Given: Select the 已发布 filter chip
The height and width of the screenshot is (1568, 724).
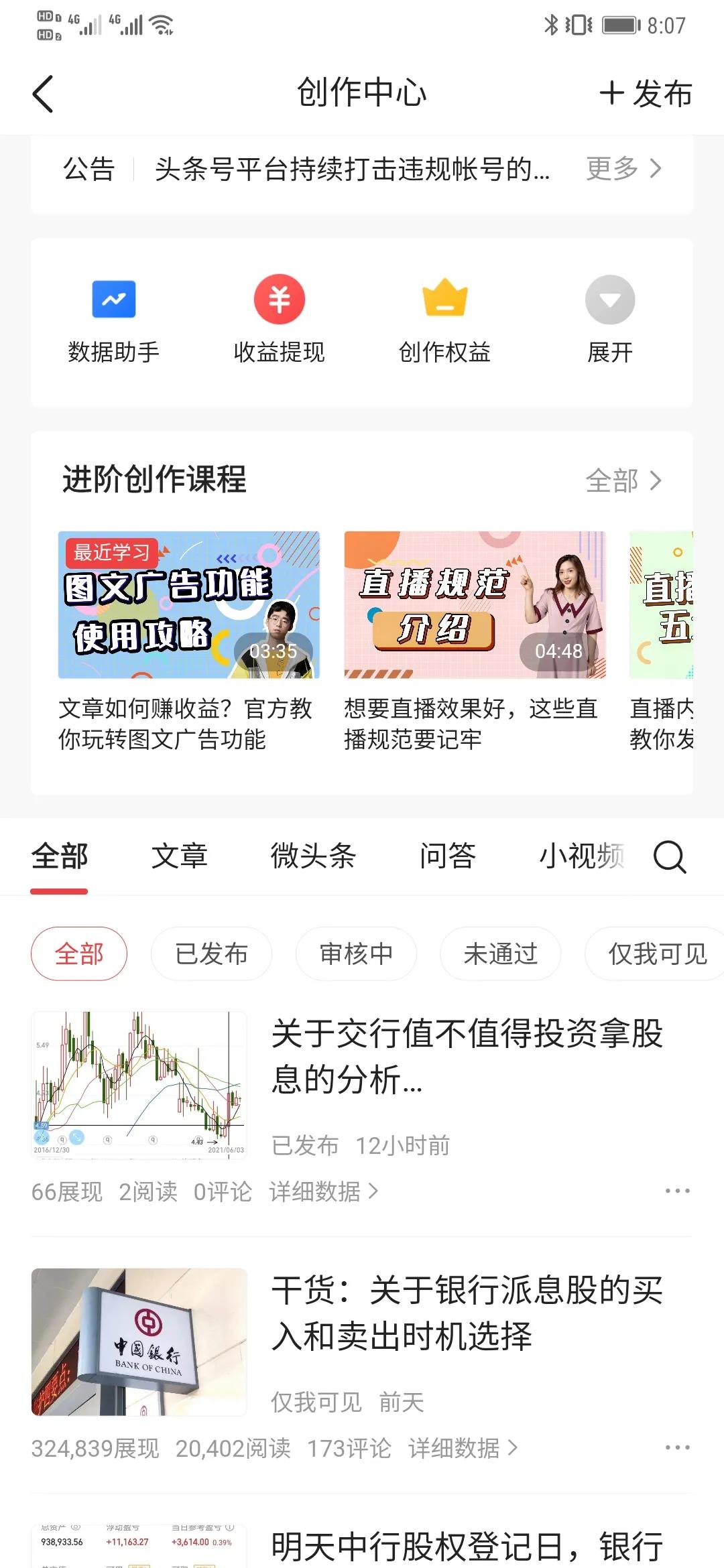Looking at the screenshot, I should point(210,954).
